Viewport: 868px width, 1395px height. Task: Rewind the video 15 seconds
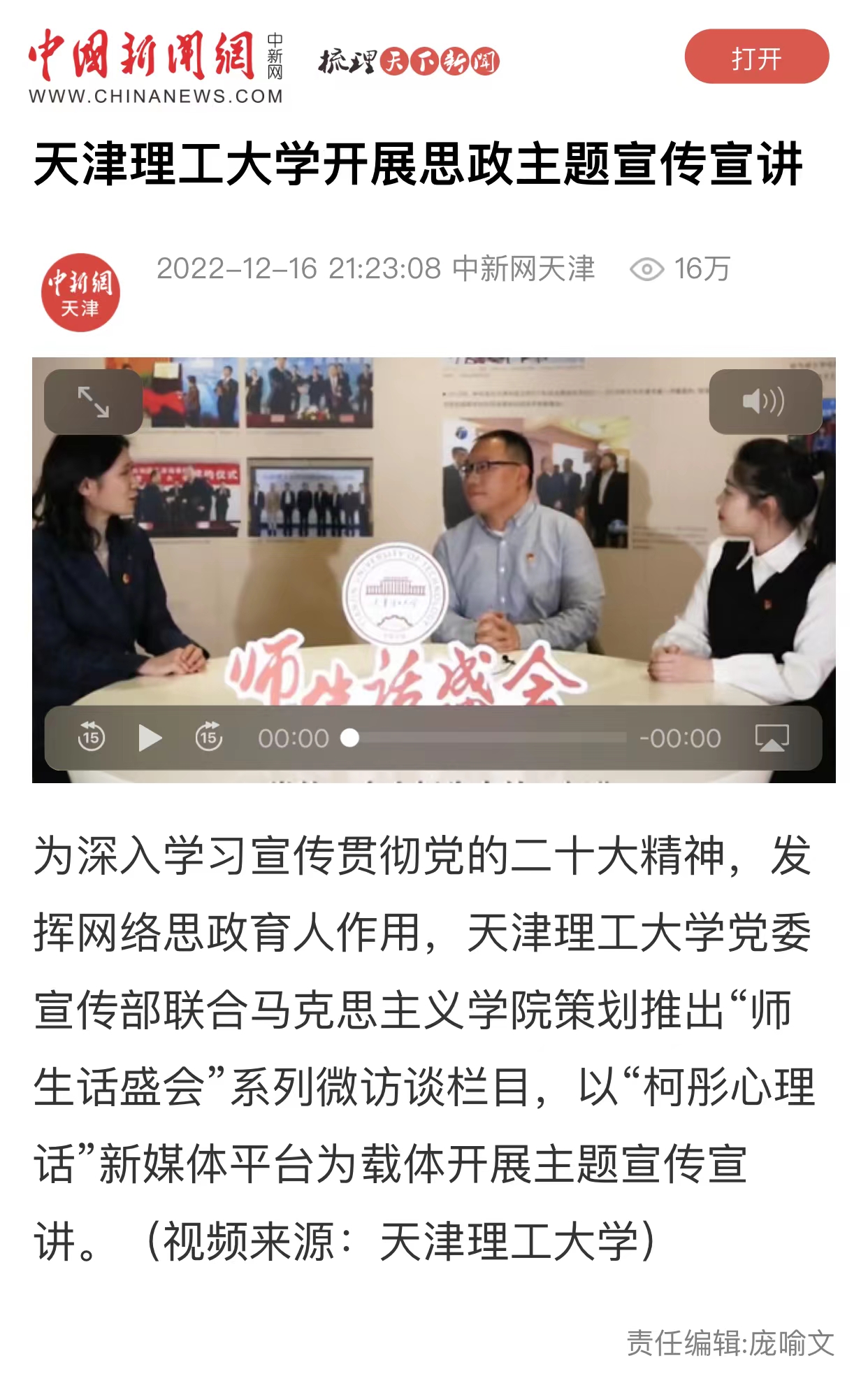[92, 738]
